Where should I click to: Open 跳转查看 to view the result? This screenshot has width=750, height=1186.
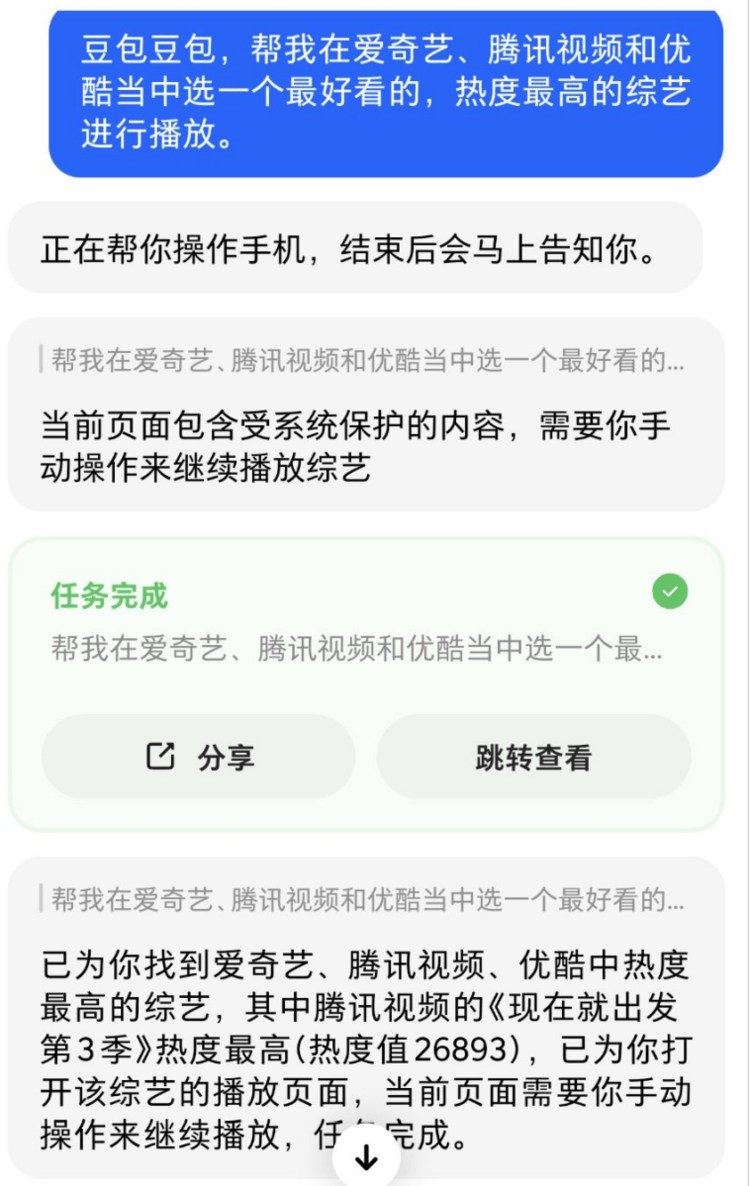[533, 757]
